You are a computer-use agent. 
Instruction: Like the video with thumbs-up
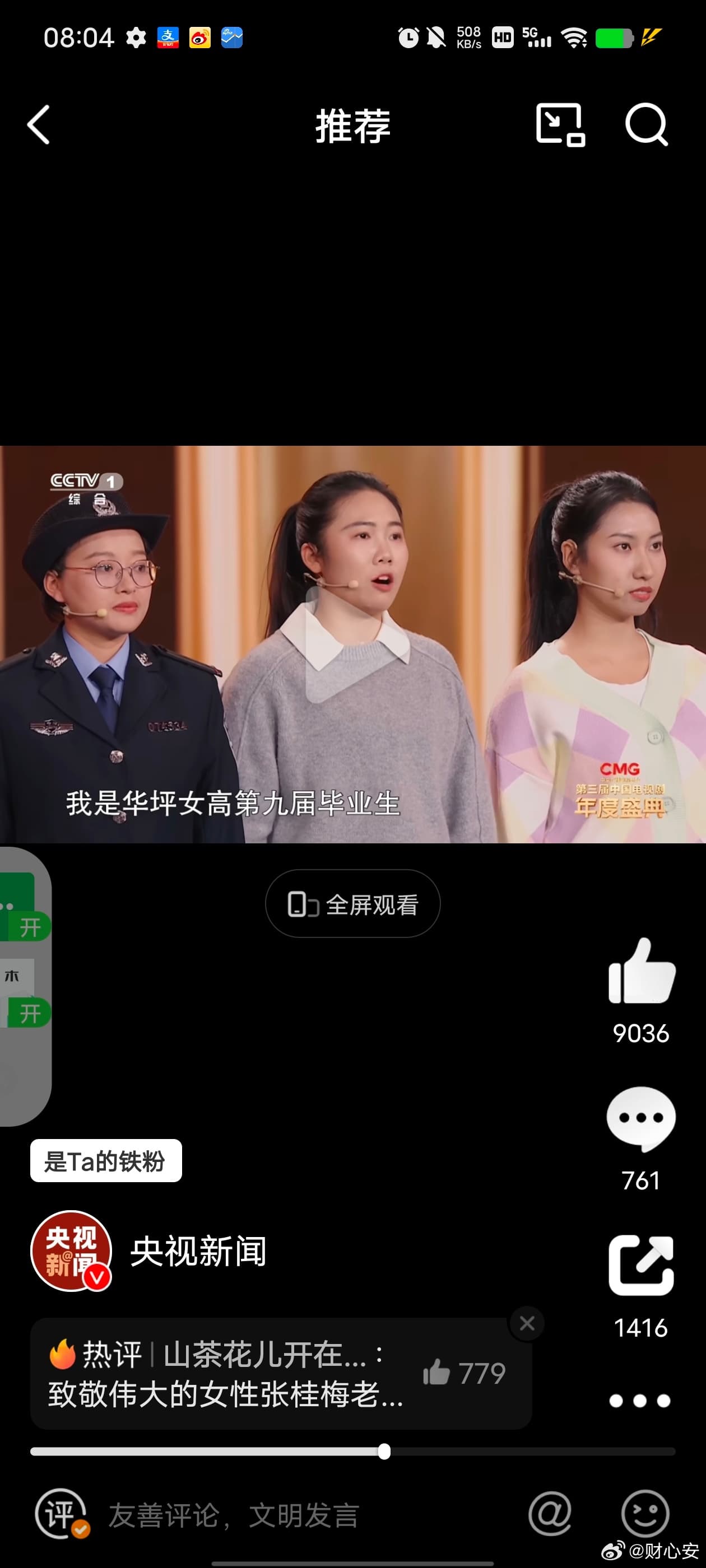pos(642,971)
